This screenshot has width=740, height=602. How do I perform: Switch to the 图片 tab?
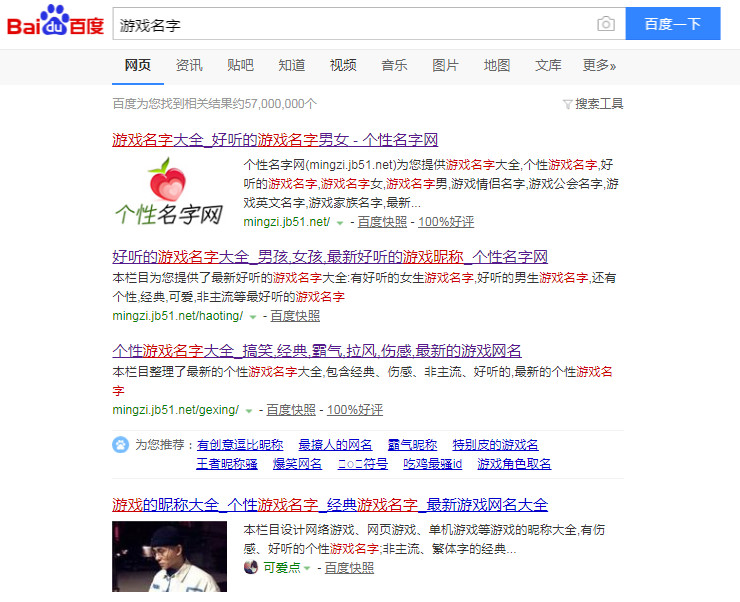pos(446,65)
